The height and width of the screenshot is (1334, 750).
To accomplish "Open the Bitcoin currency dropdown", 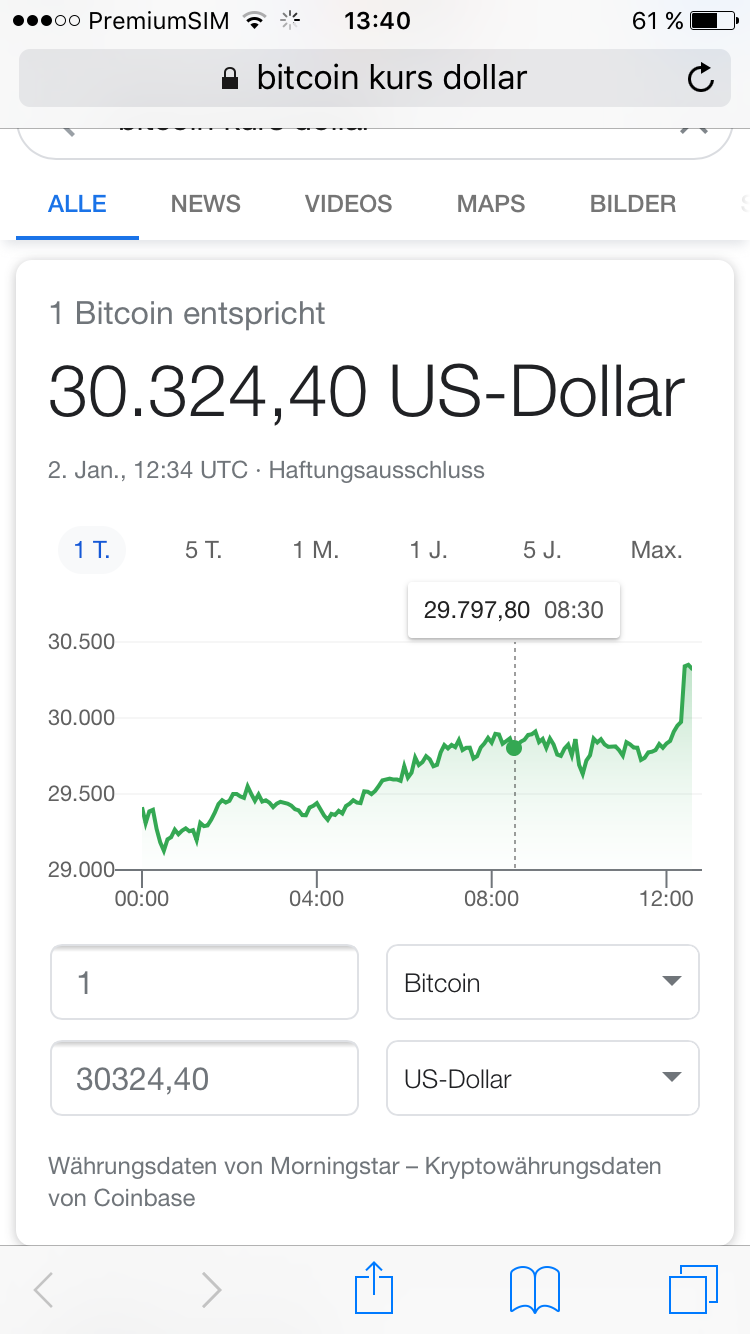I will 542,983.
